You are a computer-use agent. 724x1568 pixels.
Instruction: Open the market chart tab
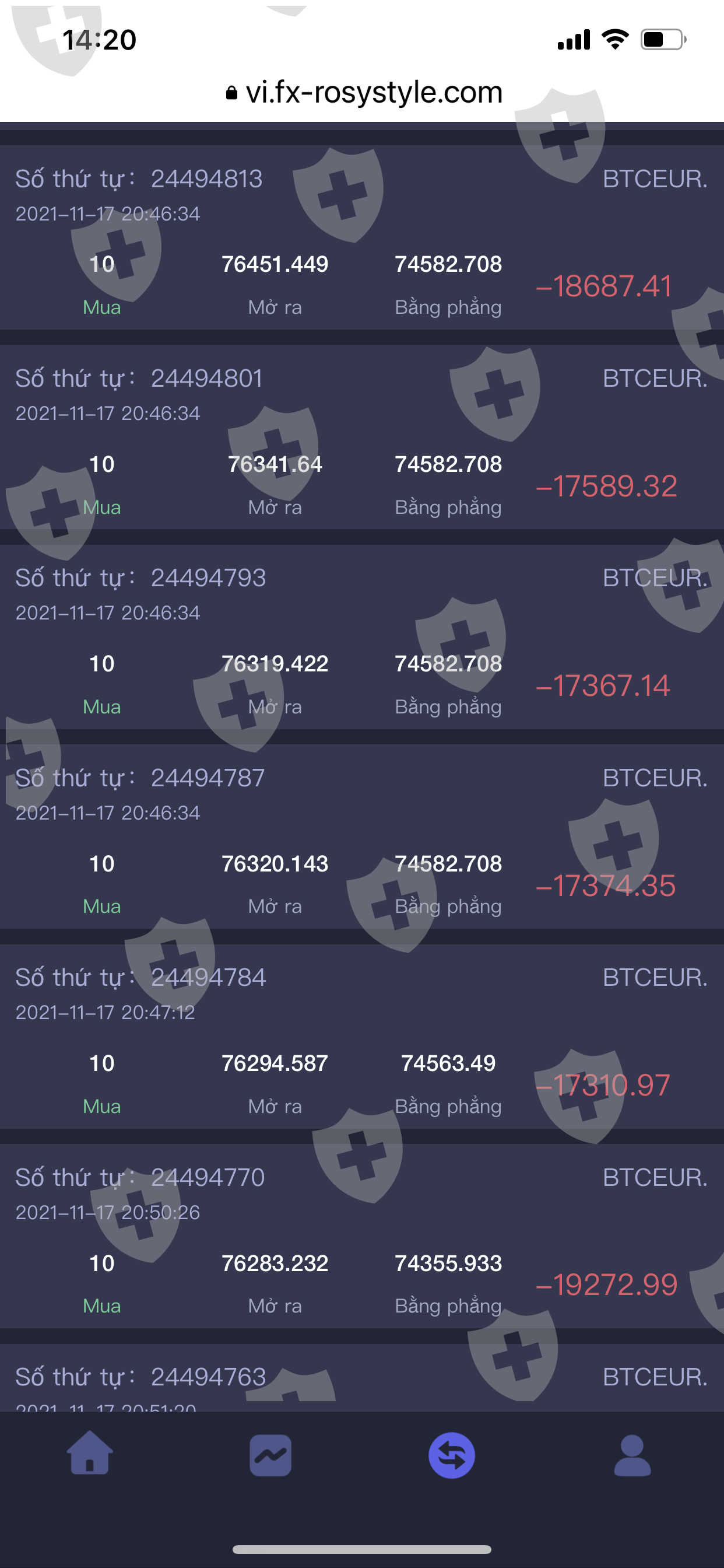[270, 1455]
